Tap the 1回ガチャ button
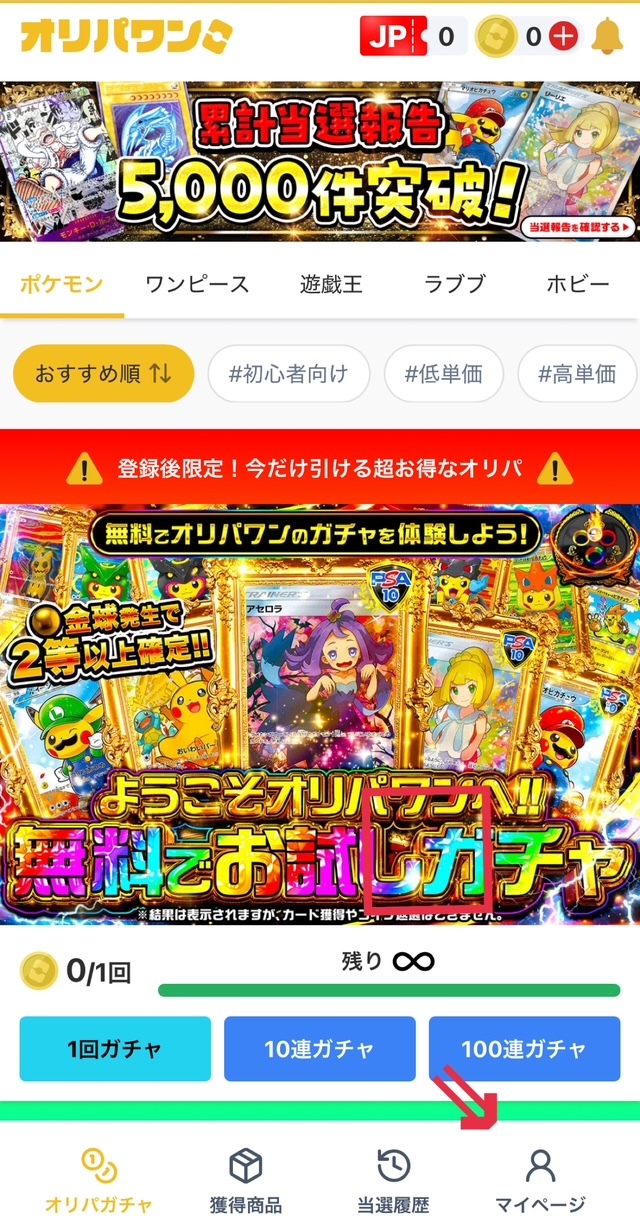The image size is (640, 1216). (x=115, y=1049)
